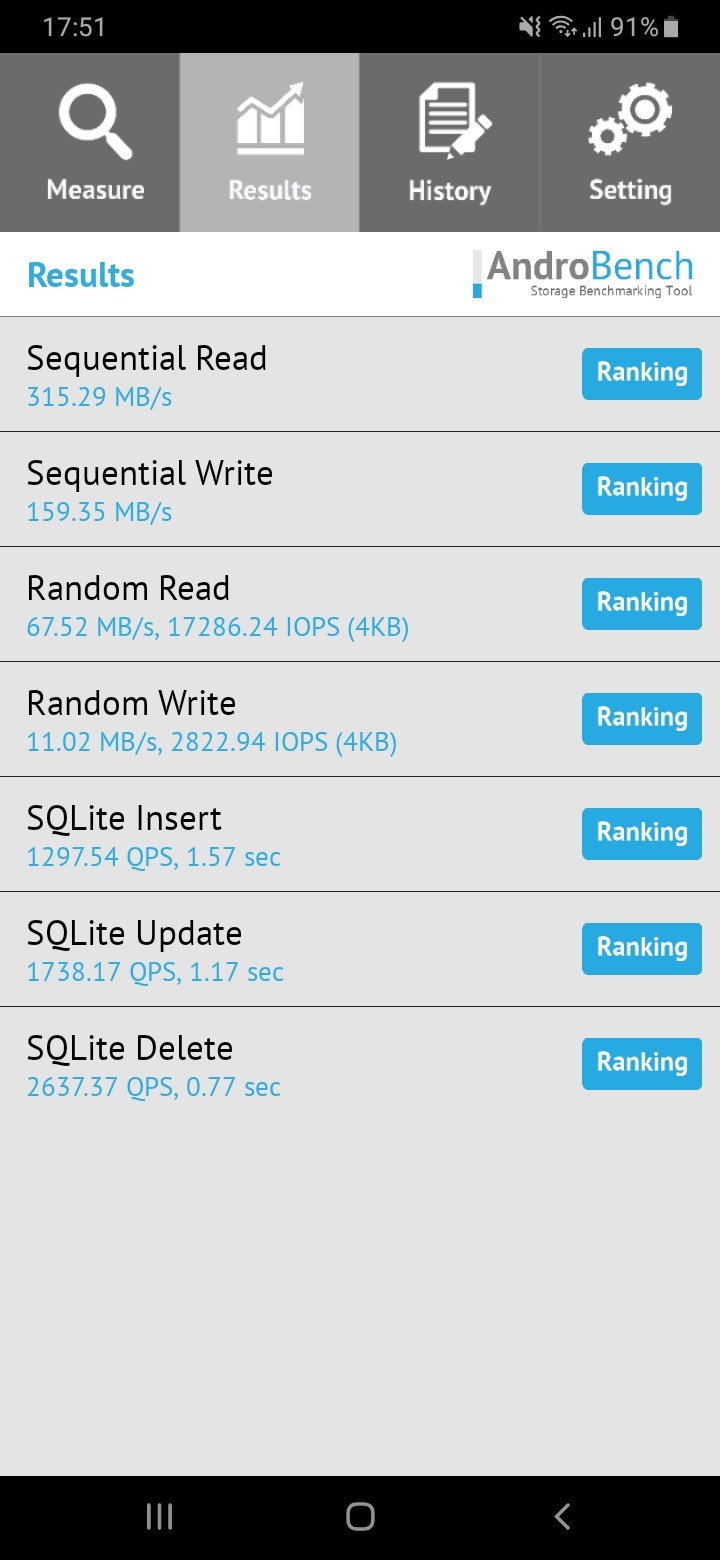Screen dimensions: 720x1560
Task: View Ranking for Sequential Write
Action: (642, 488)
